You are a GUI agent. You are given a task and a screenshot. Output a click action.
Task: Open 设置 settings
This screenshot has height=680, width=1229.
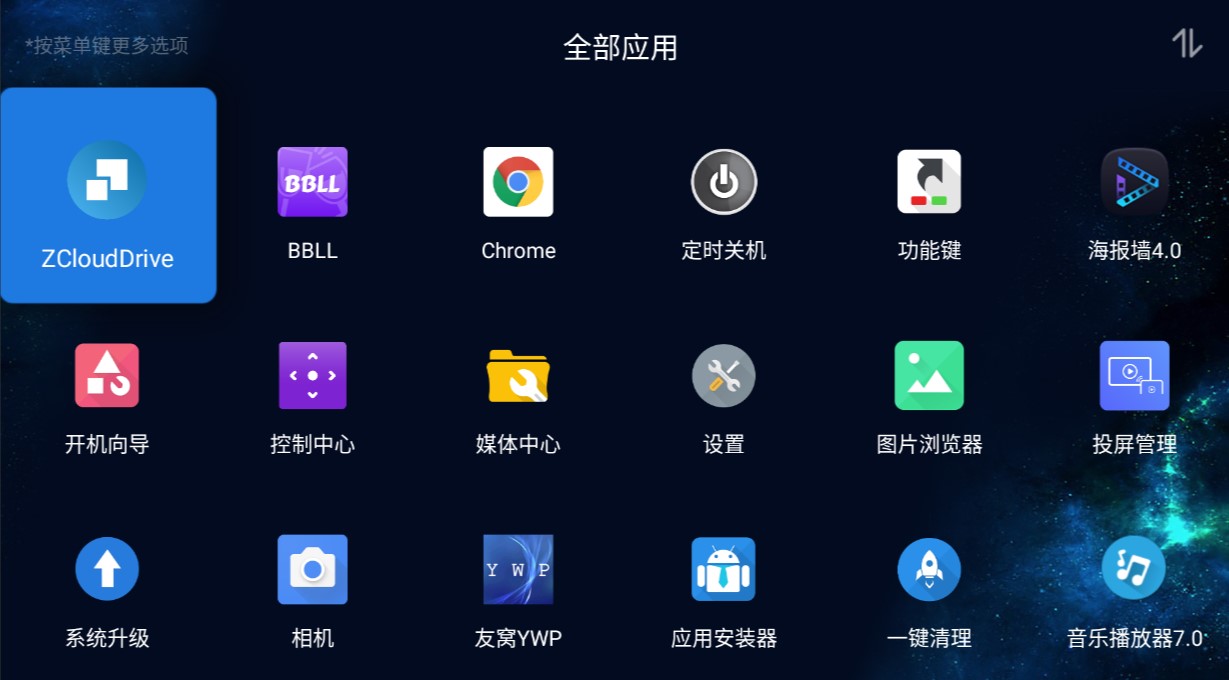[x=723, y=376]
